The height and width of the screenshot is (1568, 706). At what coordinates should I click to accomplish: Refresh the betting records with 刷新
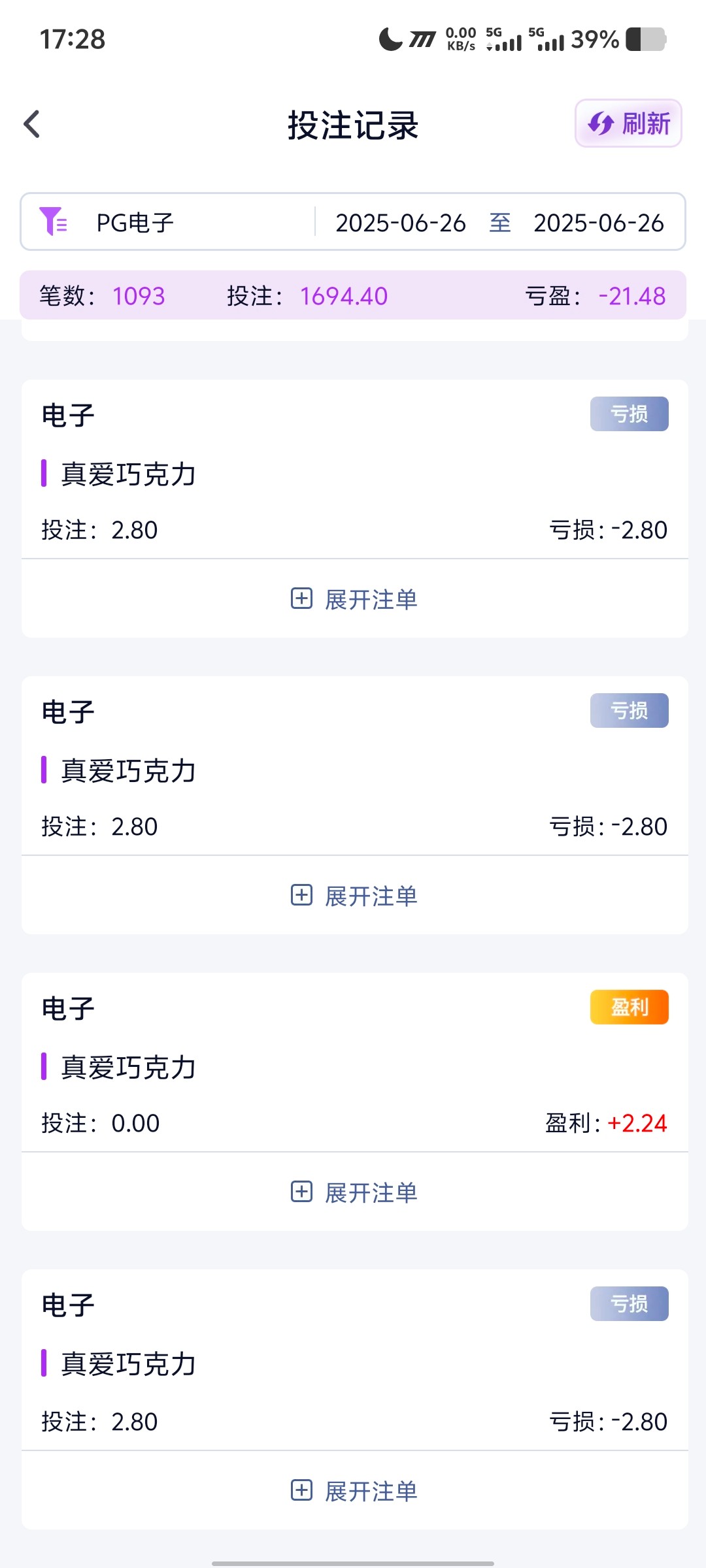click(628, 123)
